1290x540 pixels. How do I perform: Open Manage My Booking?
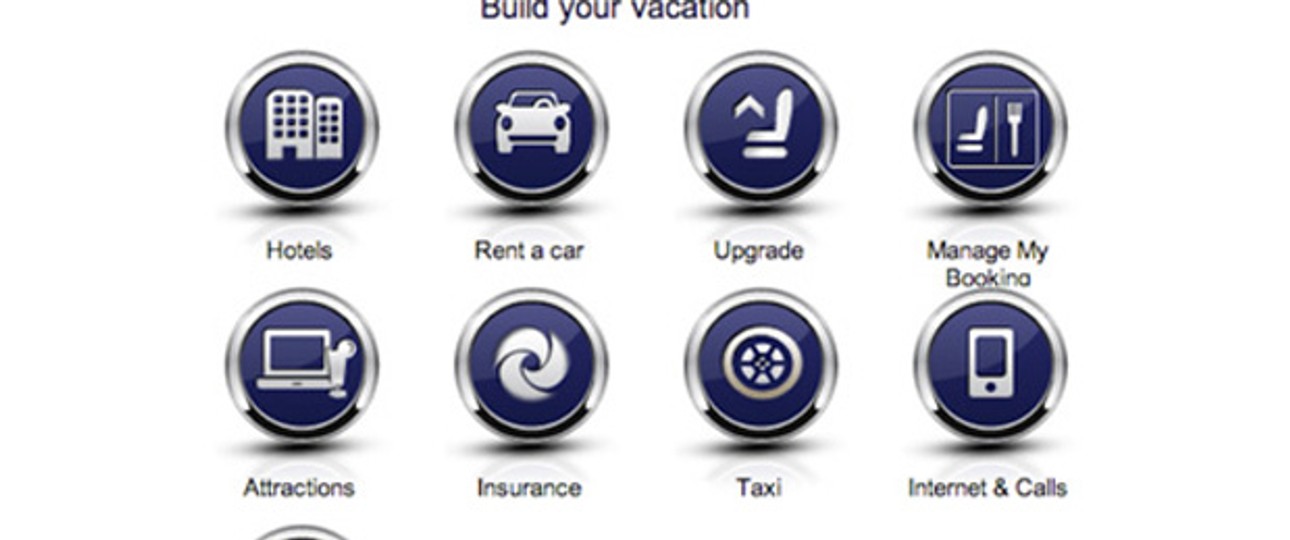989,128
